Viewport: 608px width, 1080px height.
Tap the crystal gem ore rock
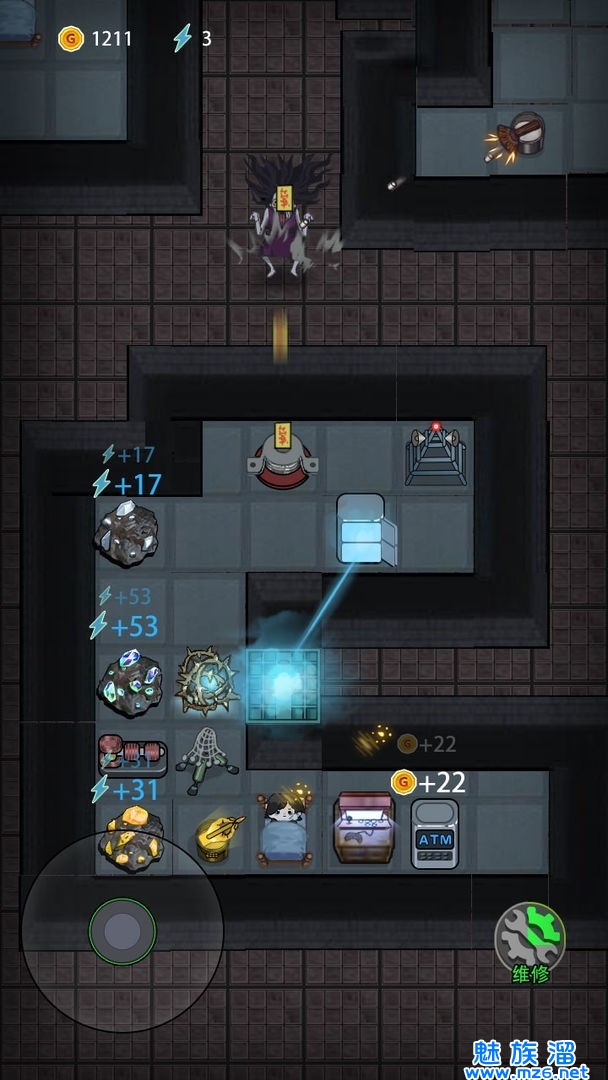pos(130,682)
